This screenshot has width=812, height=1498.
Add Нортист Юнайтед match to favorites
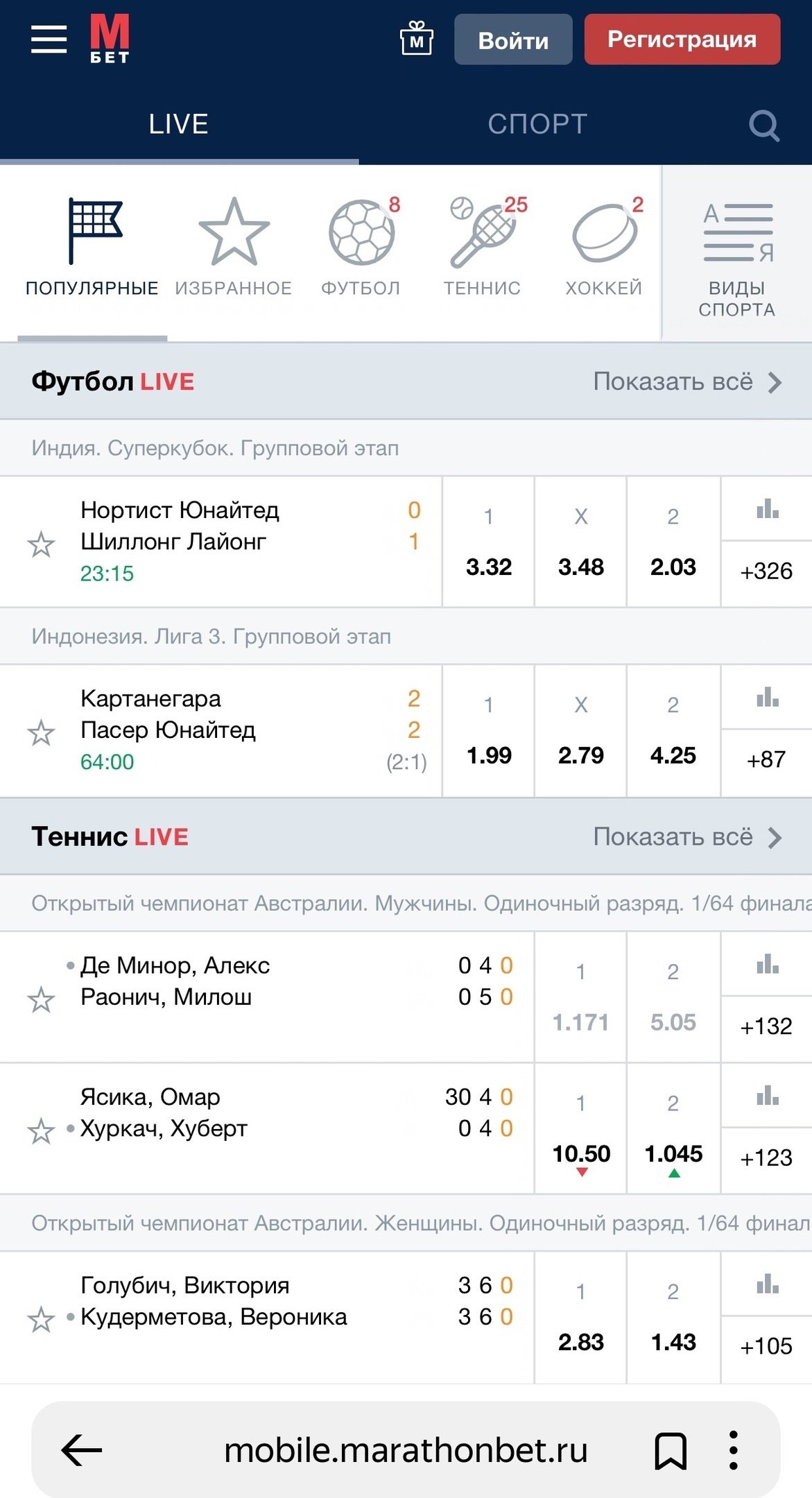coord(41,544)
